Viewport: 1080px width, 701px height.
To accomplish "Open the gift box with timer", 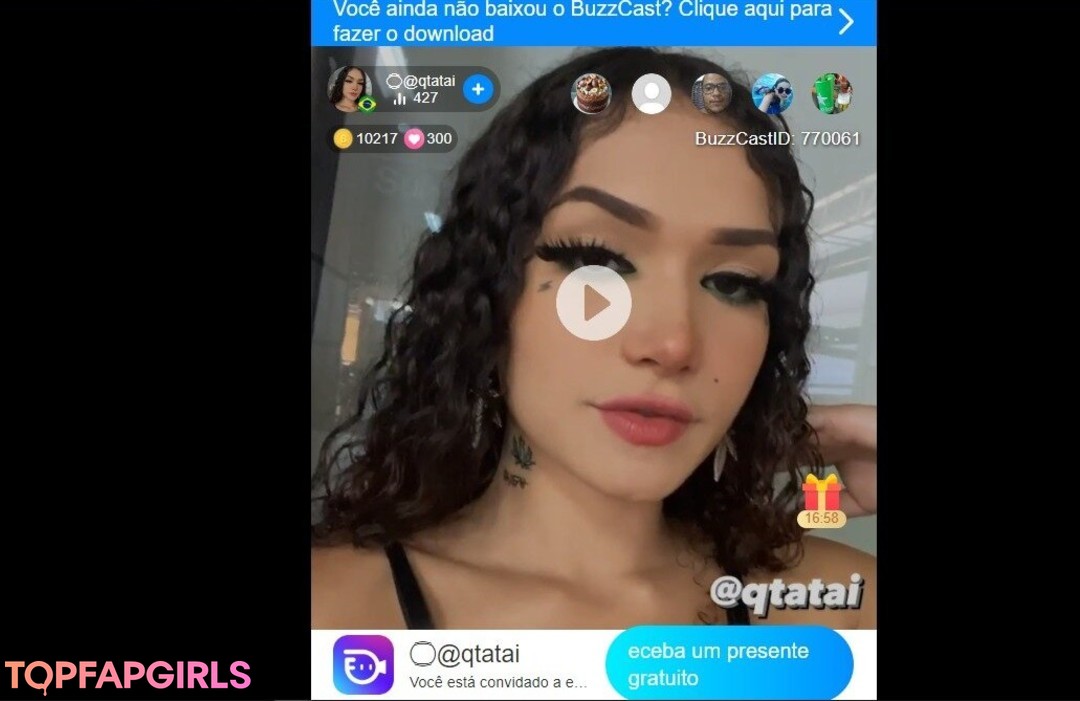I will tap(822, 499).
